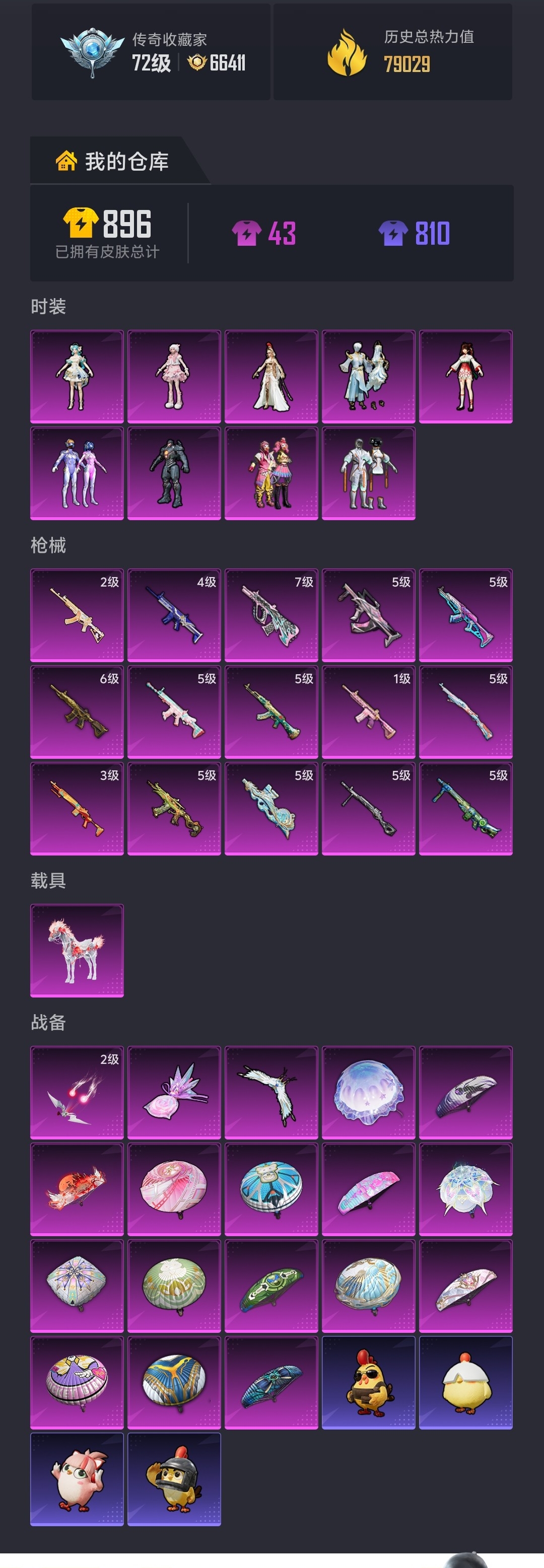
Task: View the 4级 blue rifle skin
Action: click(x=174, y=615)
